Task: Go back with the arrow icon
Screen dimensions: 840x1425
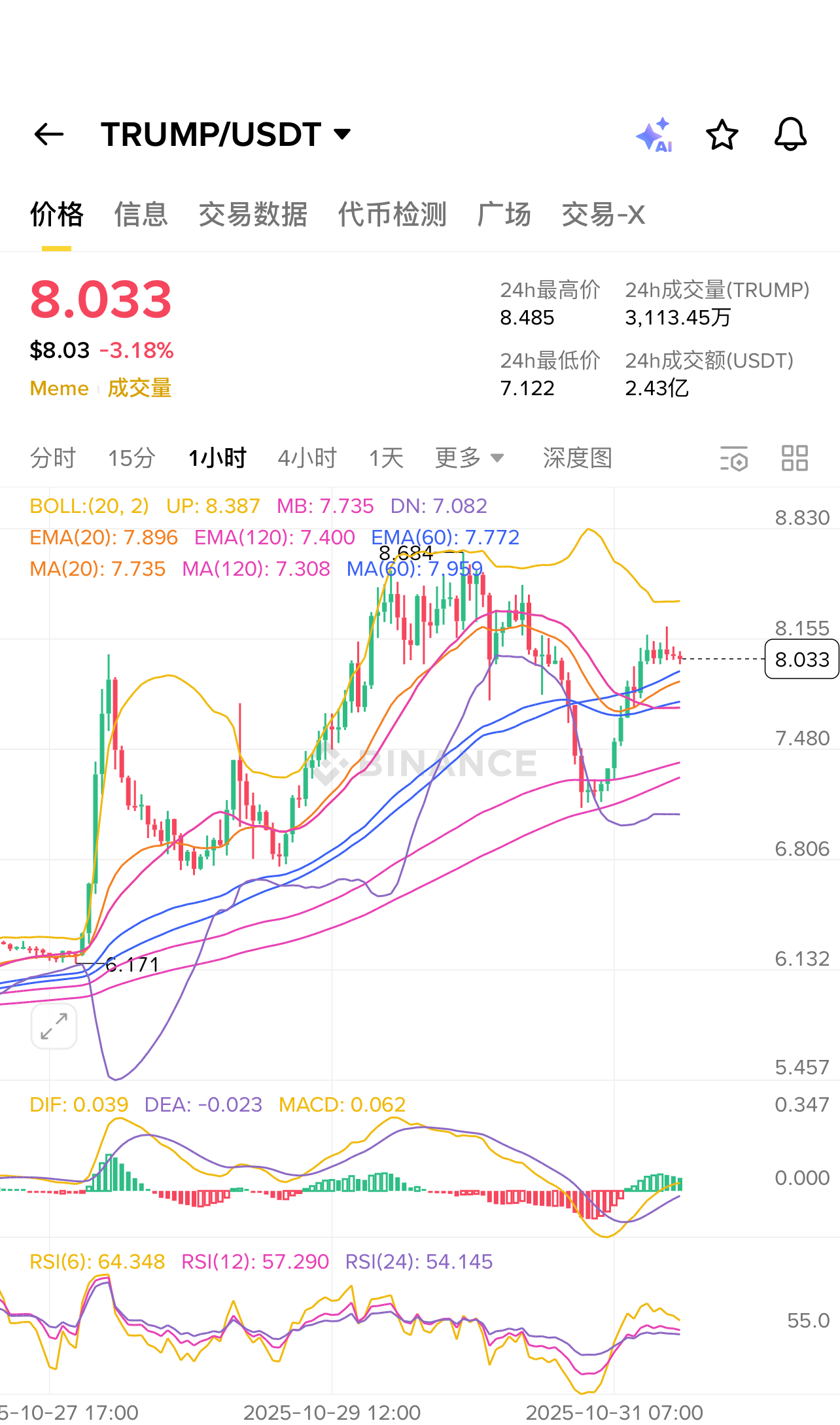Action: coord(49,135)
